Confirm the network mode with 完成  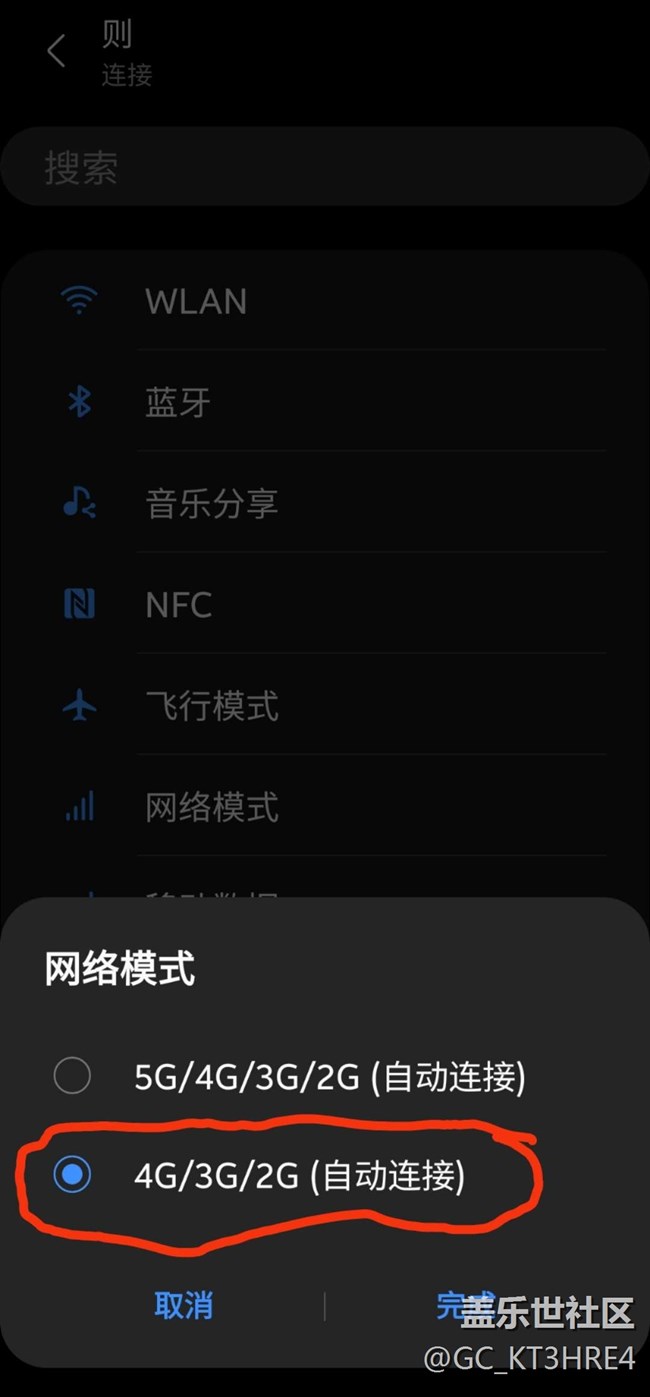pos(464,1305)
